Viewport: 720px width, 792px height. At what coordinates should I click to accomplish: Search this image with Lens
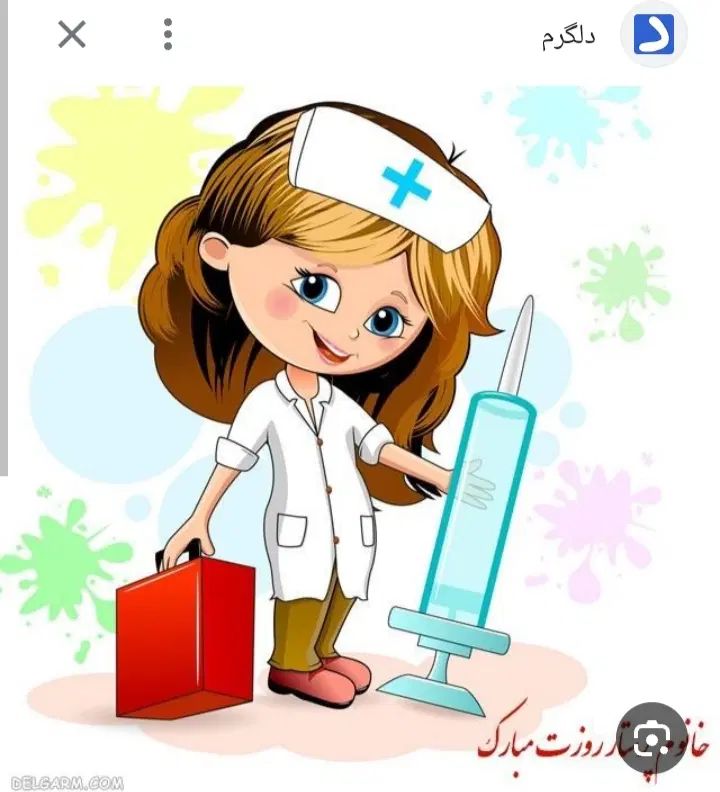coord(651,741)
